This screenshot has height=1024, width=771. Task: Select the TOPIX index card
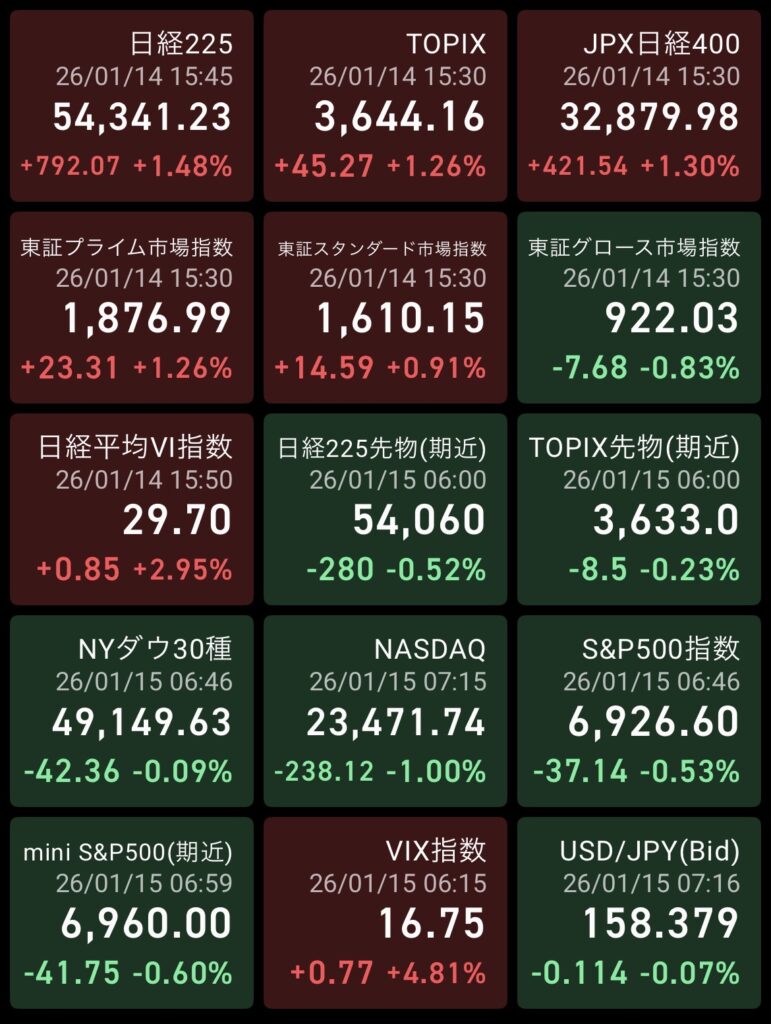[x=386, y=105]
